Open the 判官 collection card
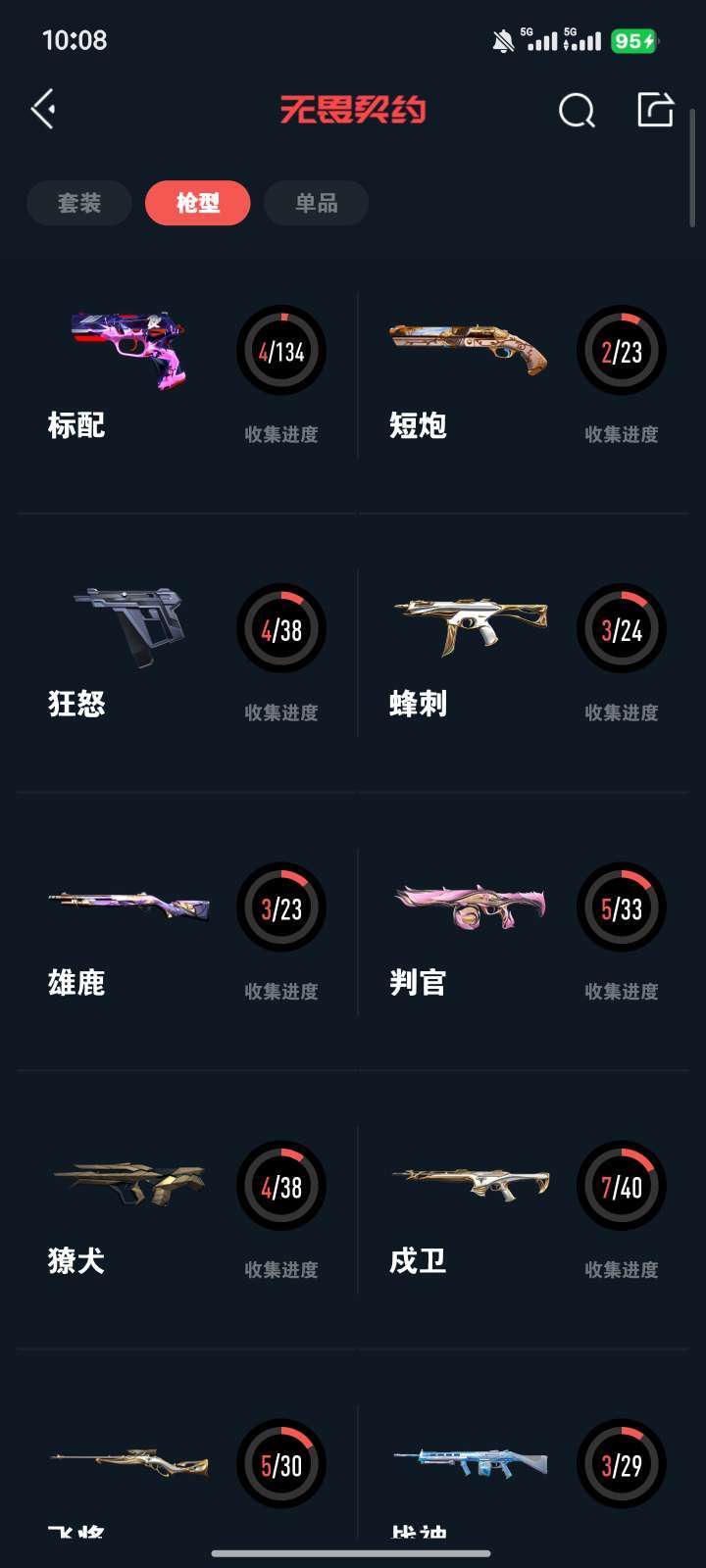The width and height of the screenshot is (706, 1568). click(525, 931)
